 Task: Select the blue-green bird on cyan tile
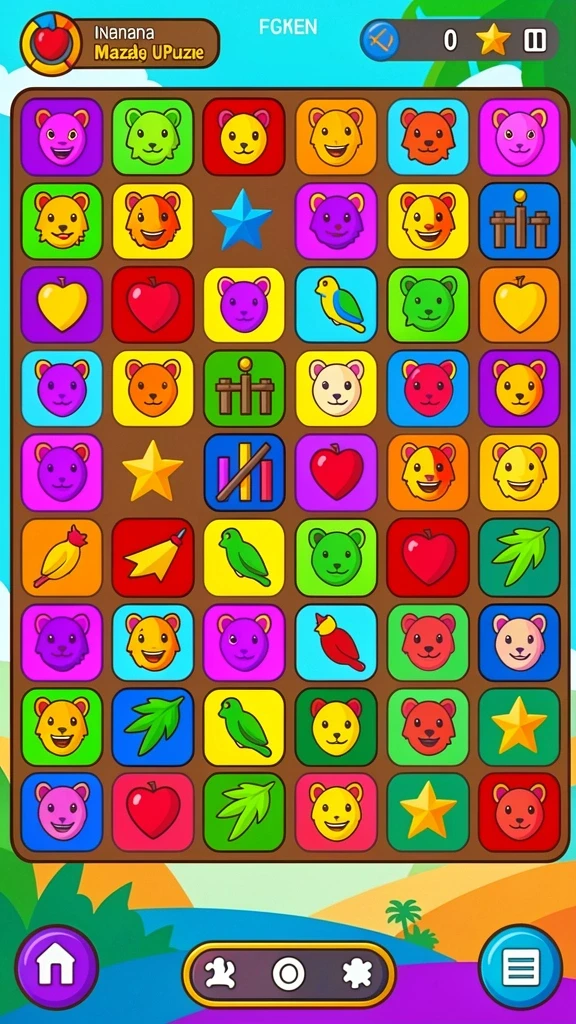click(x=336, y=305)
